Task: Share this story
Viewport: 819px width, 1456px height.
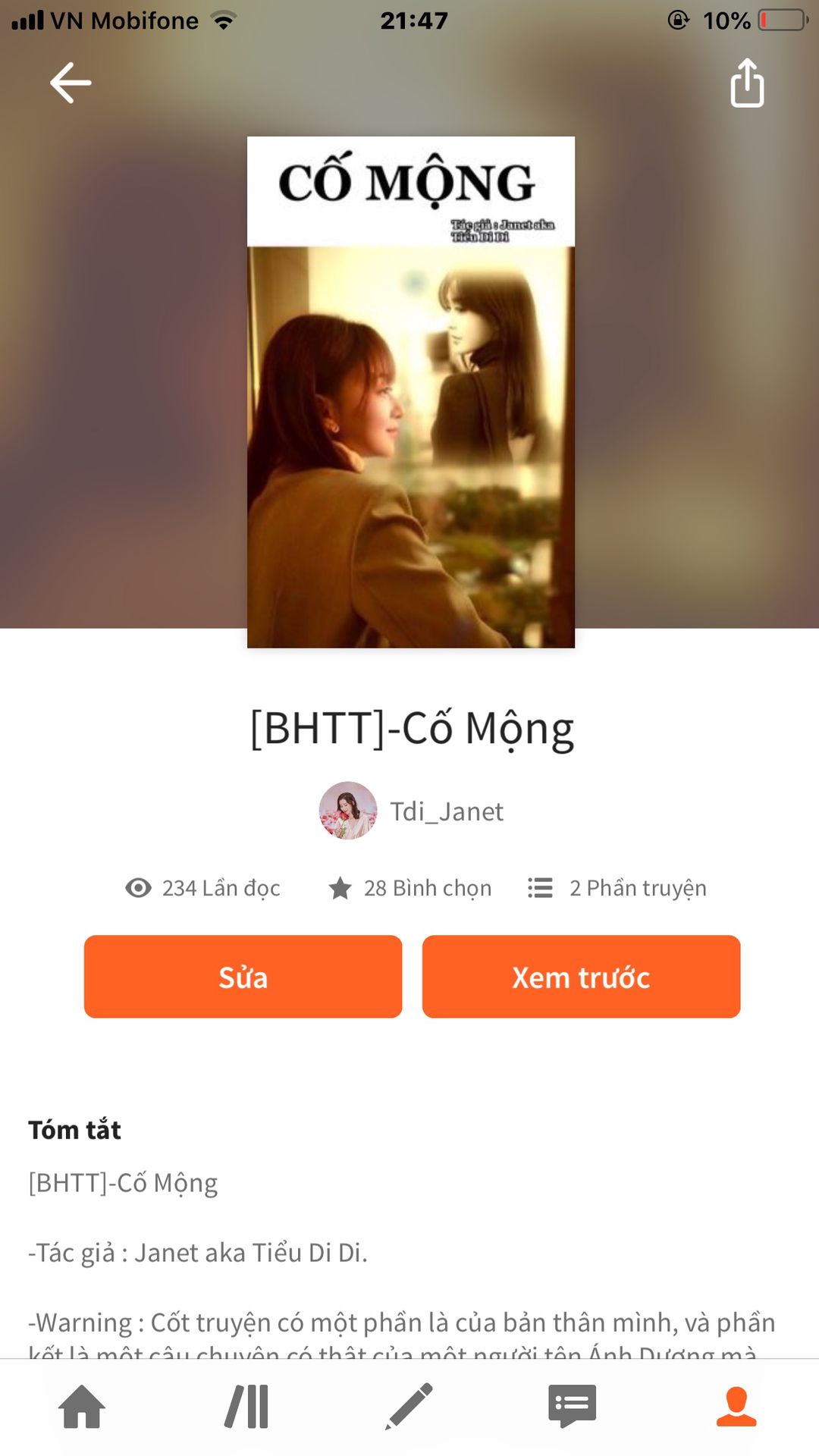Action: pos(747,83)
